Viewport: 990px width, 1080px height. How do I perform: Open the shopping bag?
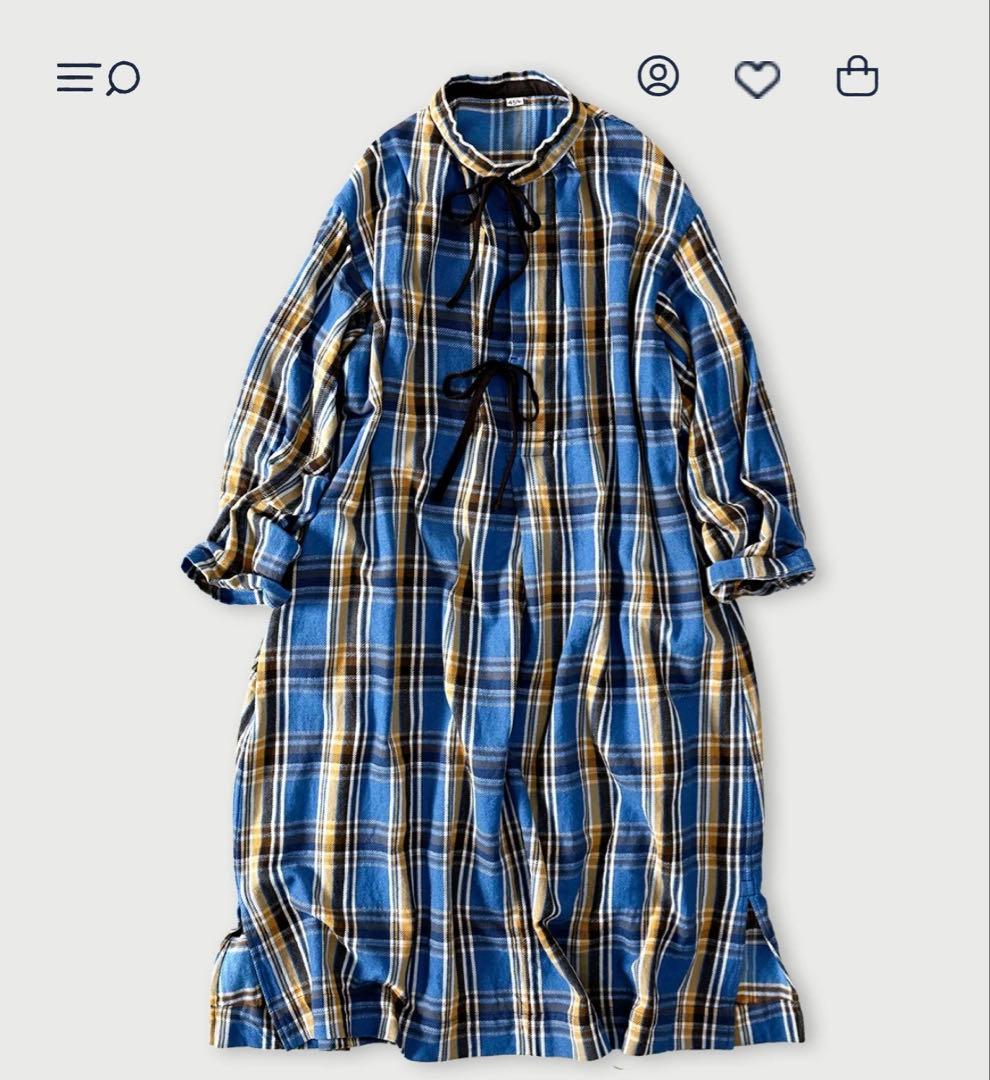(857, 77)
